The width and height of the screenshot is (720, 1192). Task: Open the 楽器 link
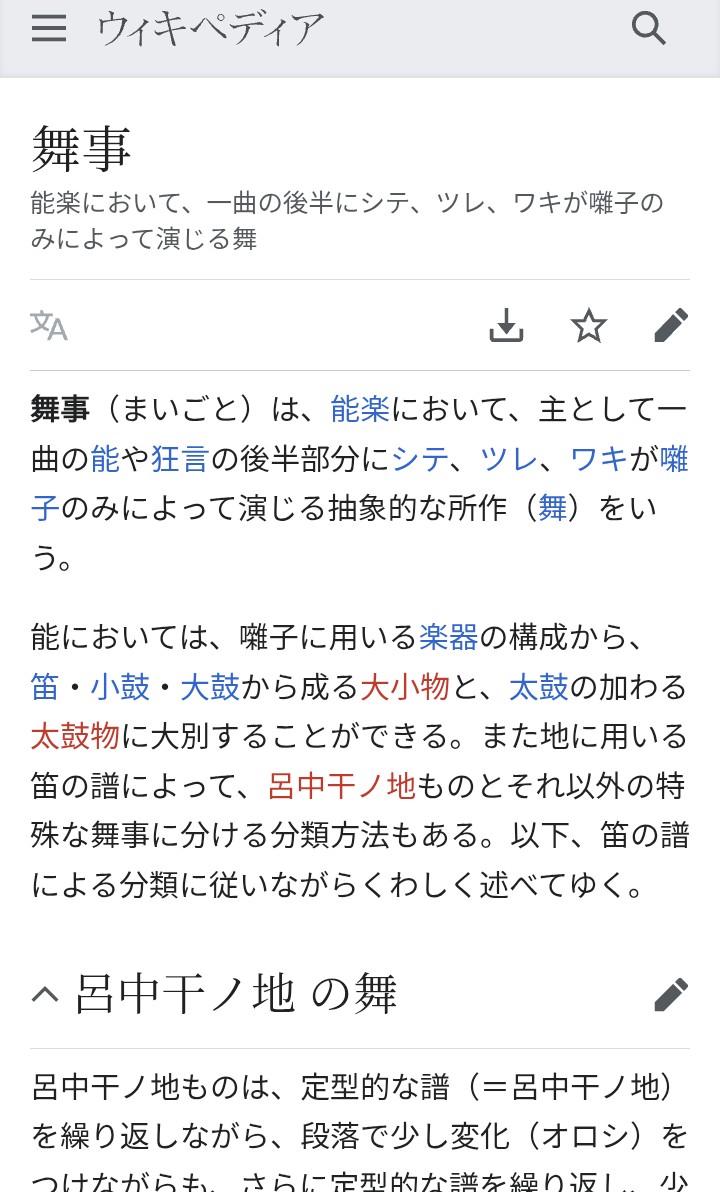449,637
